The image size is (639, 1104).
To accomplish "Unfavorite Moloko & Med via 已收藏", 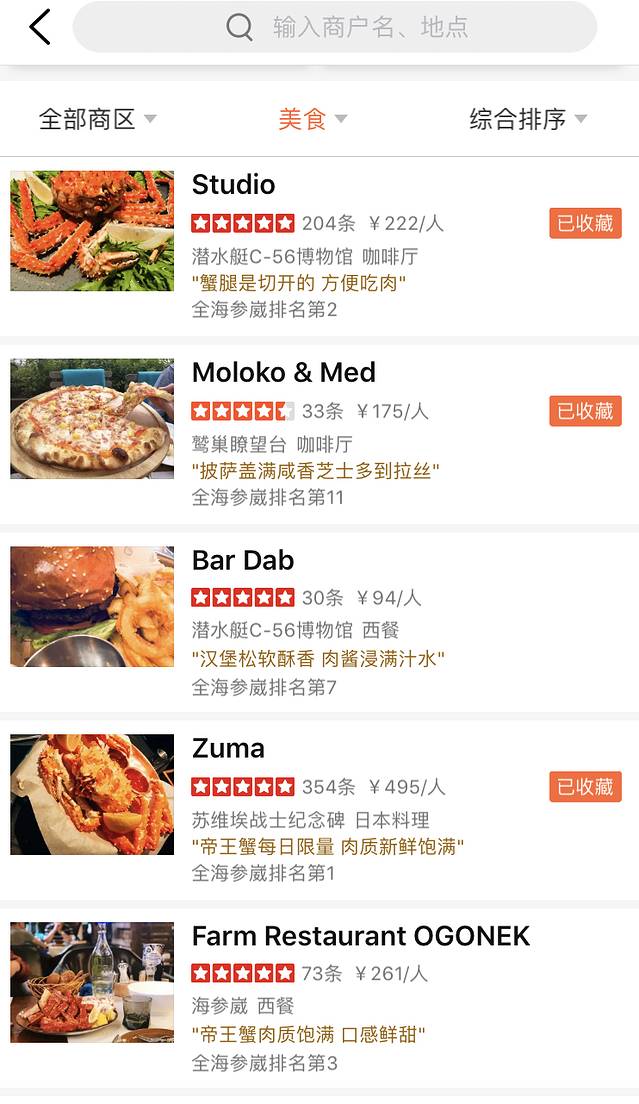I will [585, 411].
